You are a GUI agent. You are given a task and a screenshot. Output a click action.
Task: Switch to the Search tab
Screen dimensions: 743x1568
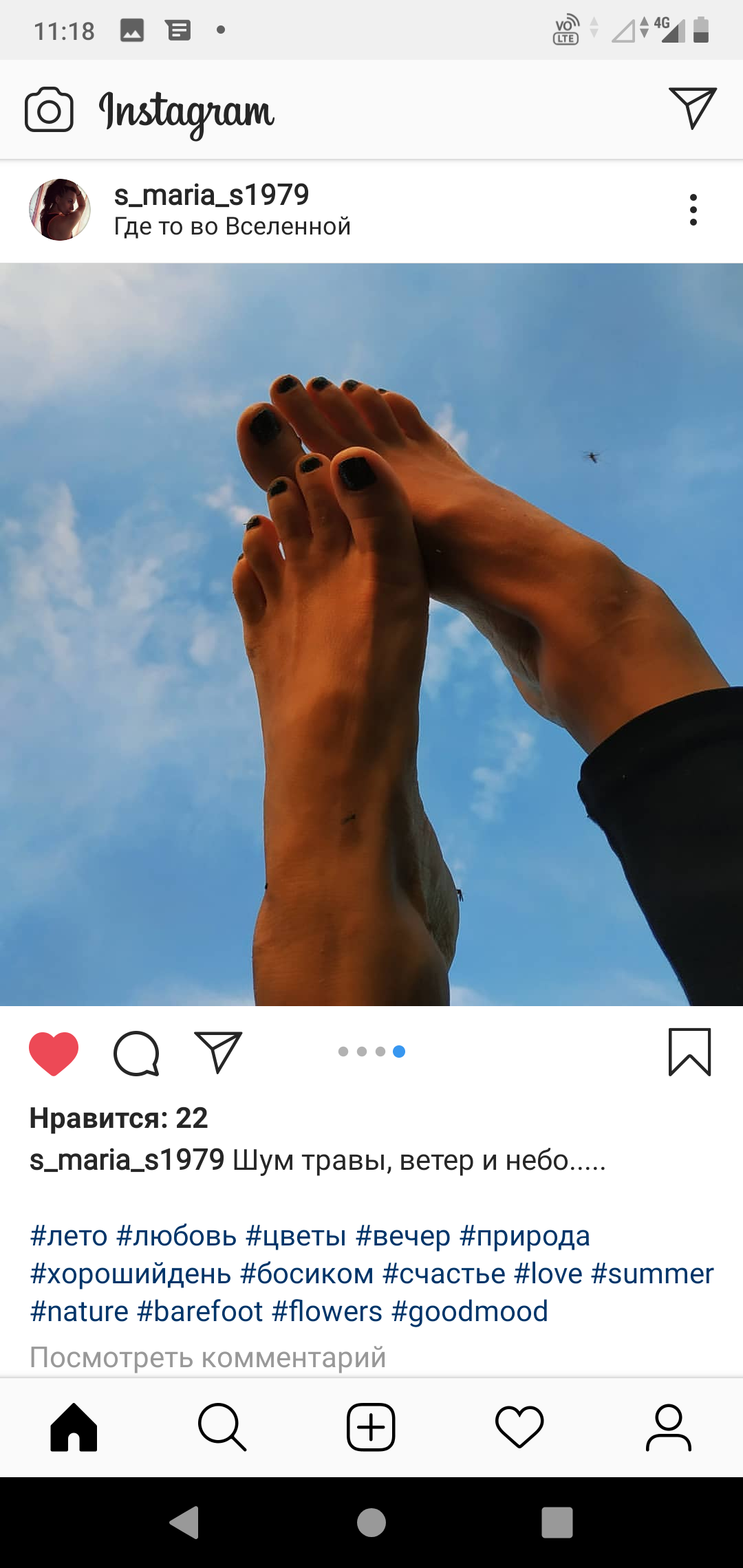tap(222, 1428)
